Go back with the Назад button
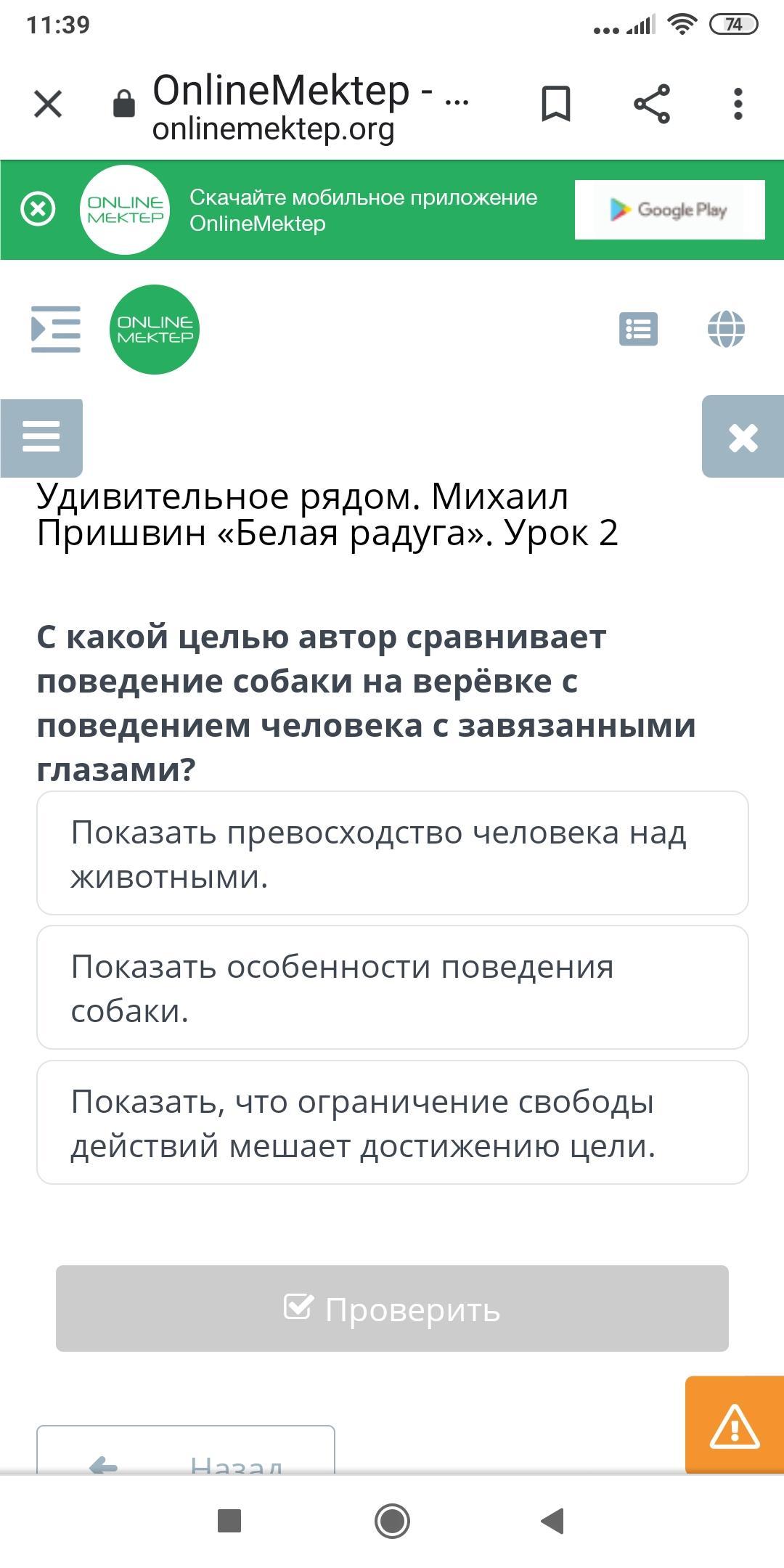The image size is (784, 1568). [186, 1450]
